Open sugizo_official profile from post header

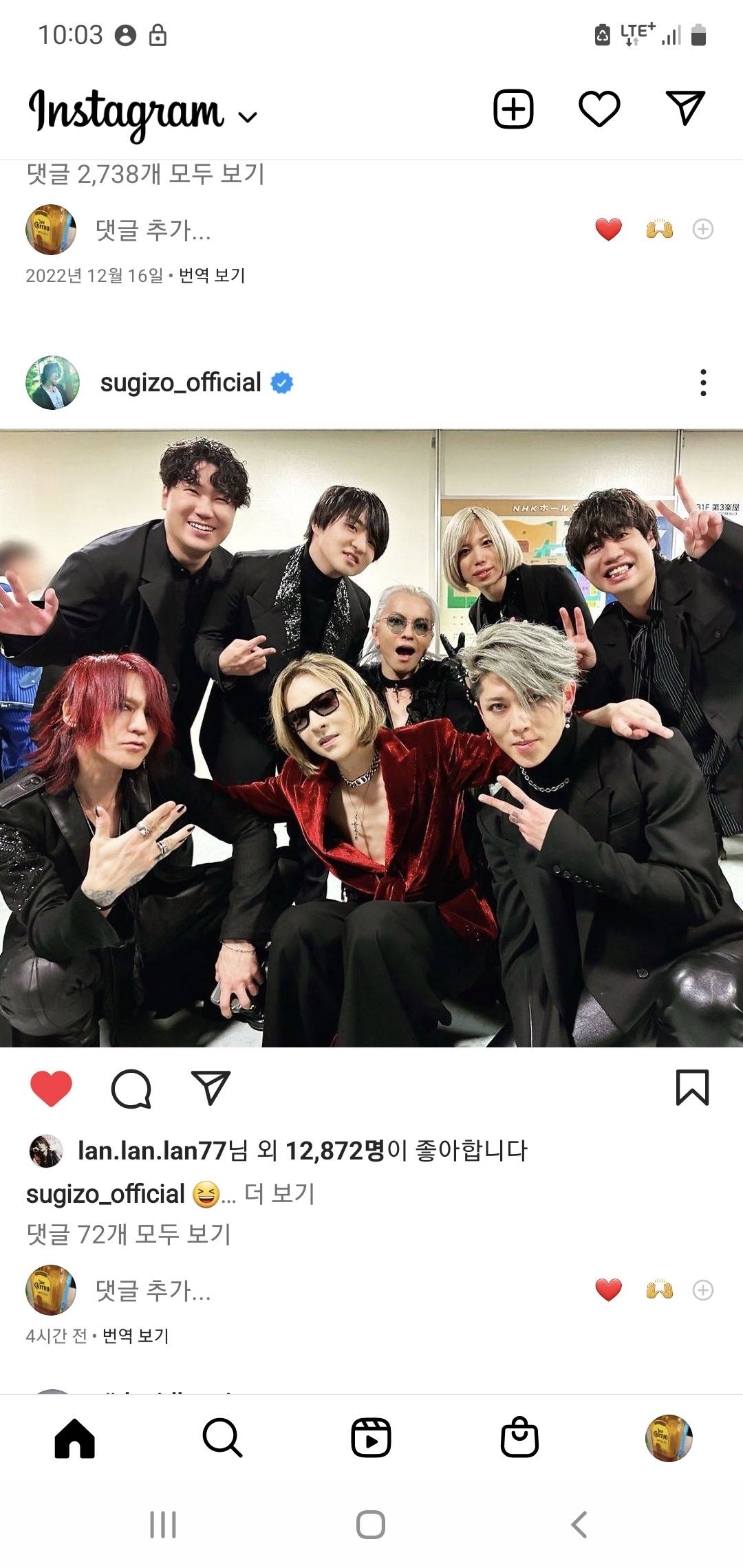180,382
